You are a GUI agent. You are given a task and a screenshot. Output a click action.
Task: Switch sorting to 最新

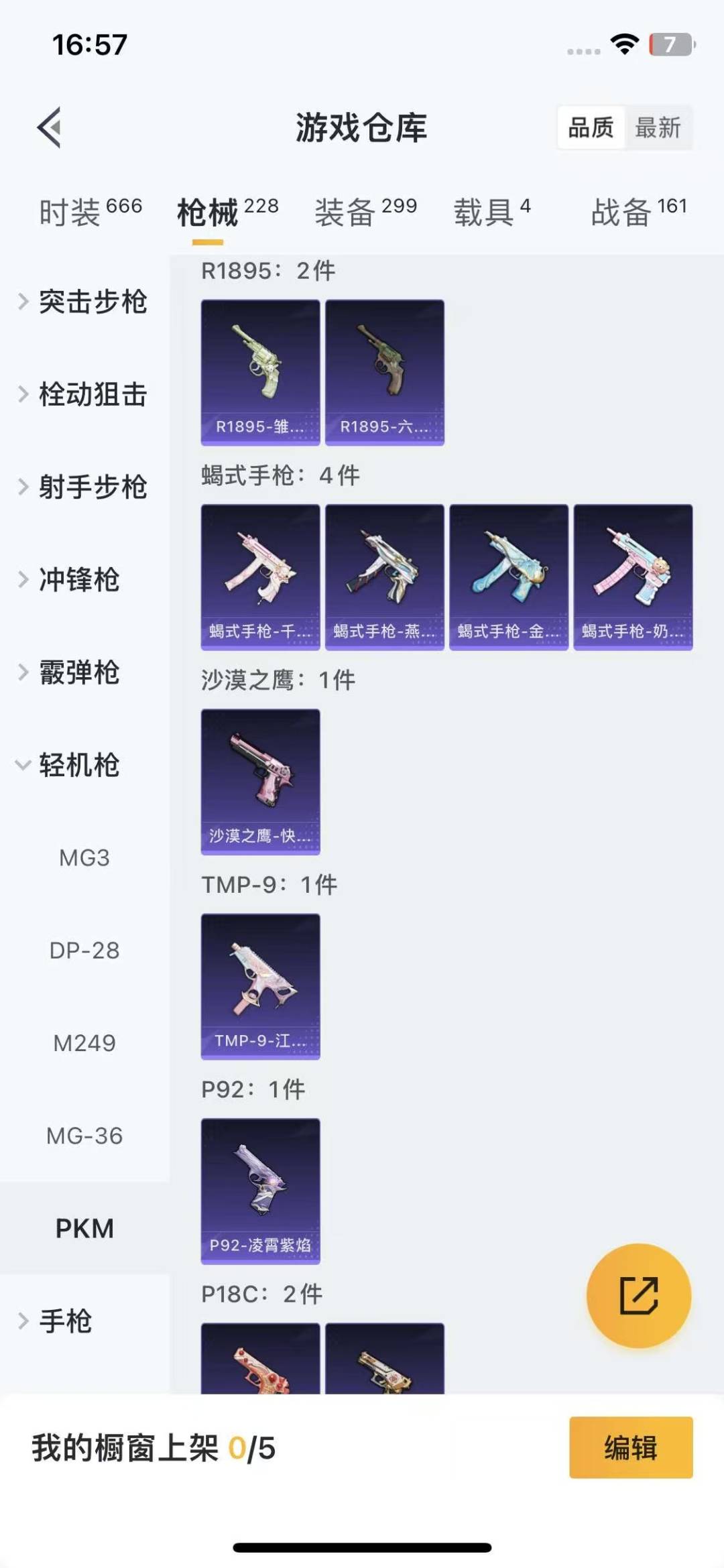[658, 127]
